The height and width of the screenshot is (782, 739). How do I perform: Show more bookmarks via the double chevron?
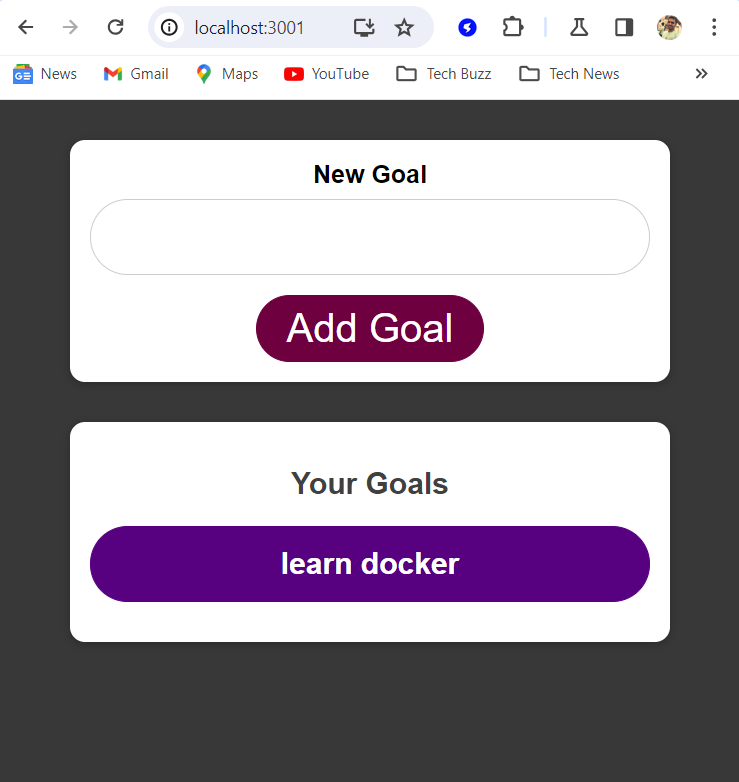[701, 74]
